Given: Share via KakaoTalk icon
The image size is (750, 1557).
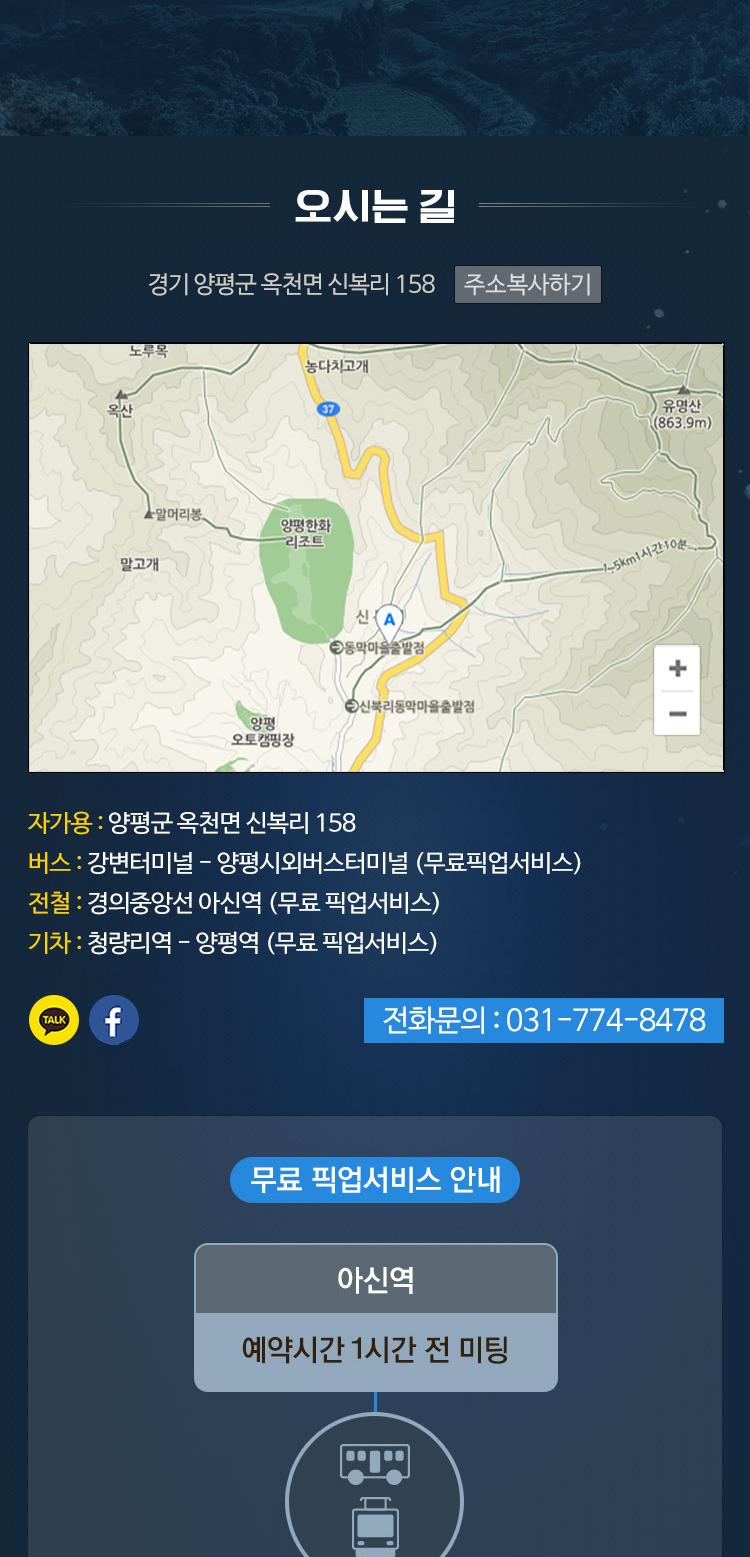Looking at the screenshot, I should pos(53,1020).
